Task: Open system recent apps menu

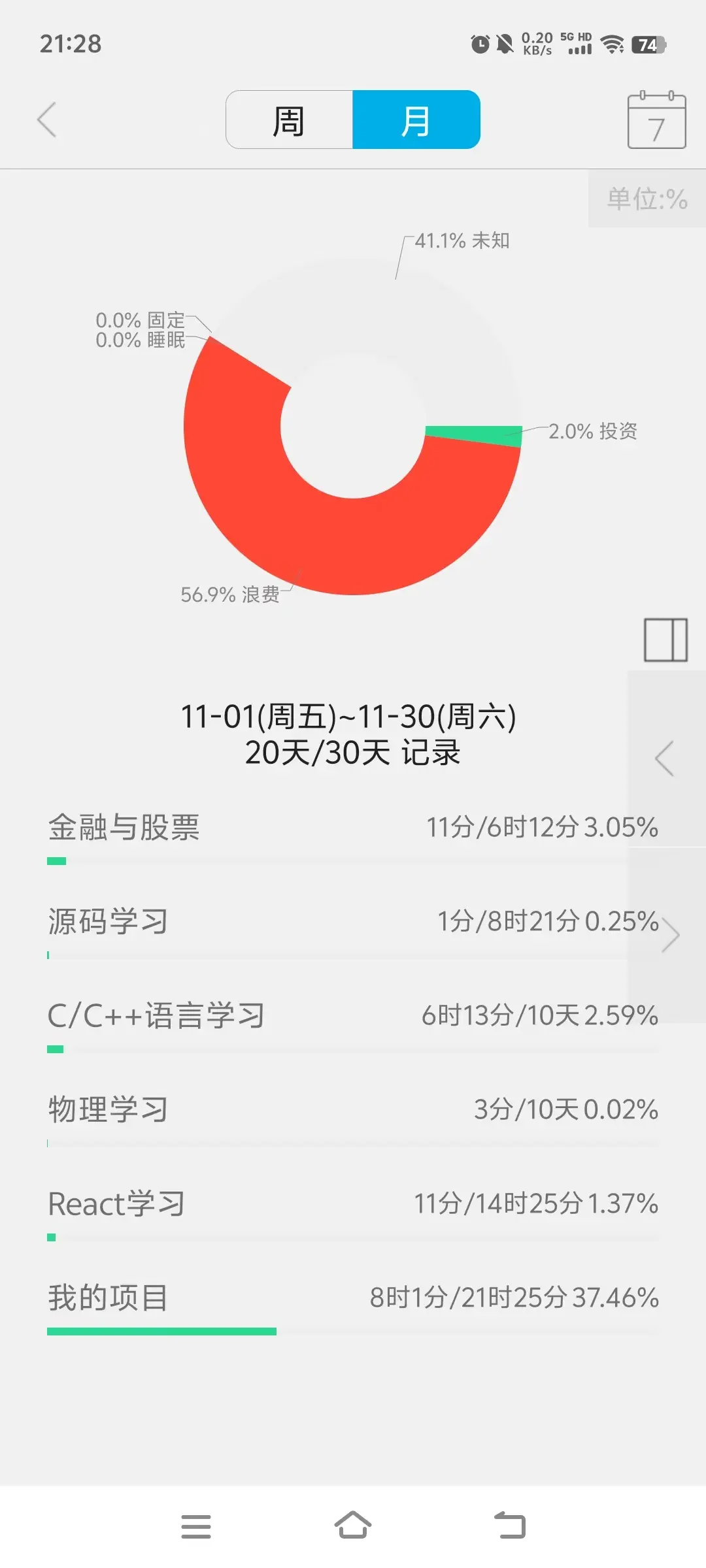Action: [x=196, y=1526]
